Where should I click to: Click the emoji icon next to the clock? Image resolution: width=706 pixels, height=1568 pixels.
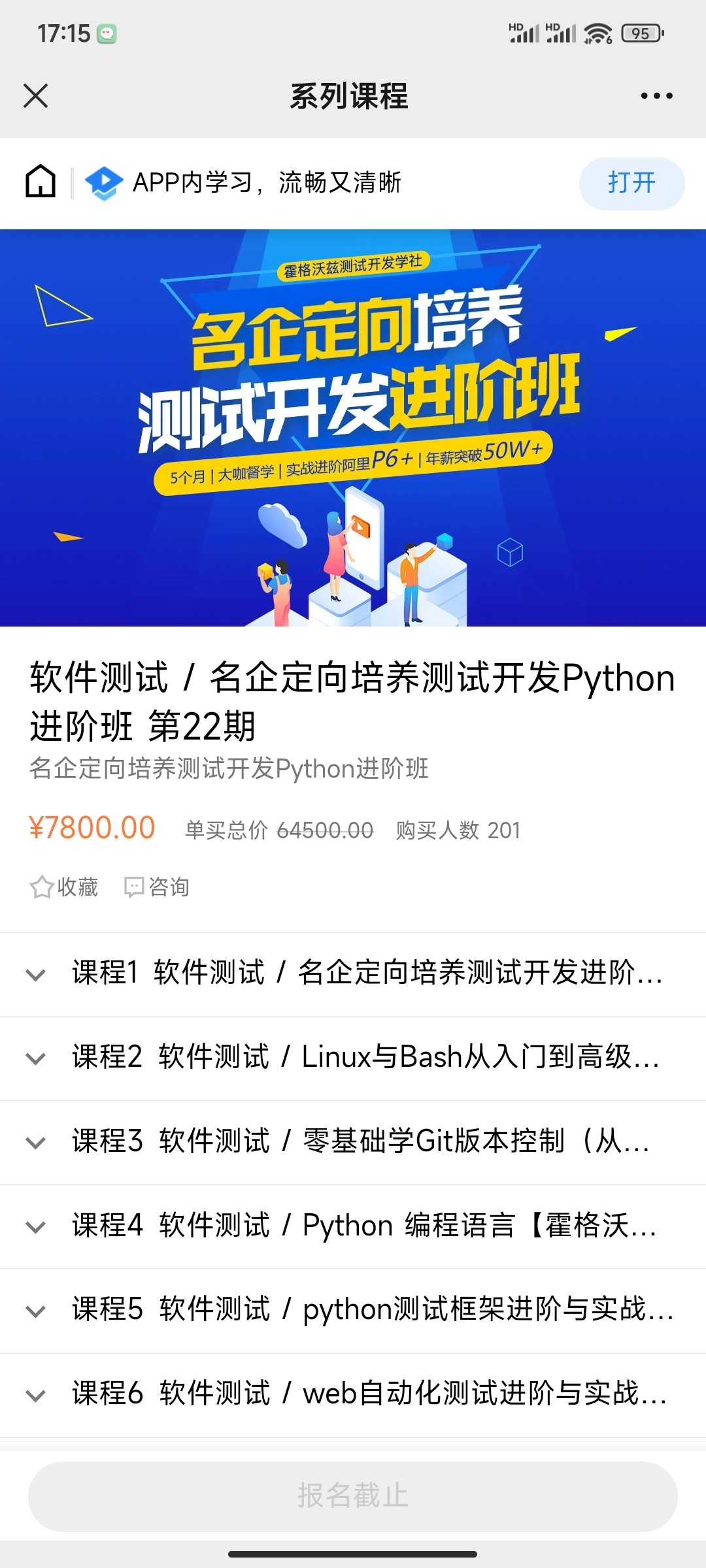(x=107, y=31)
